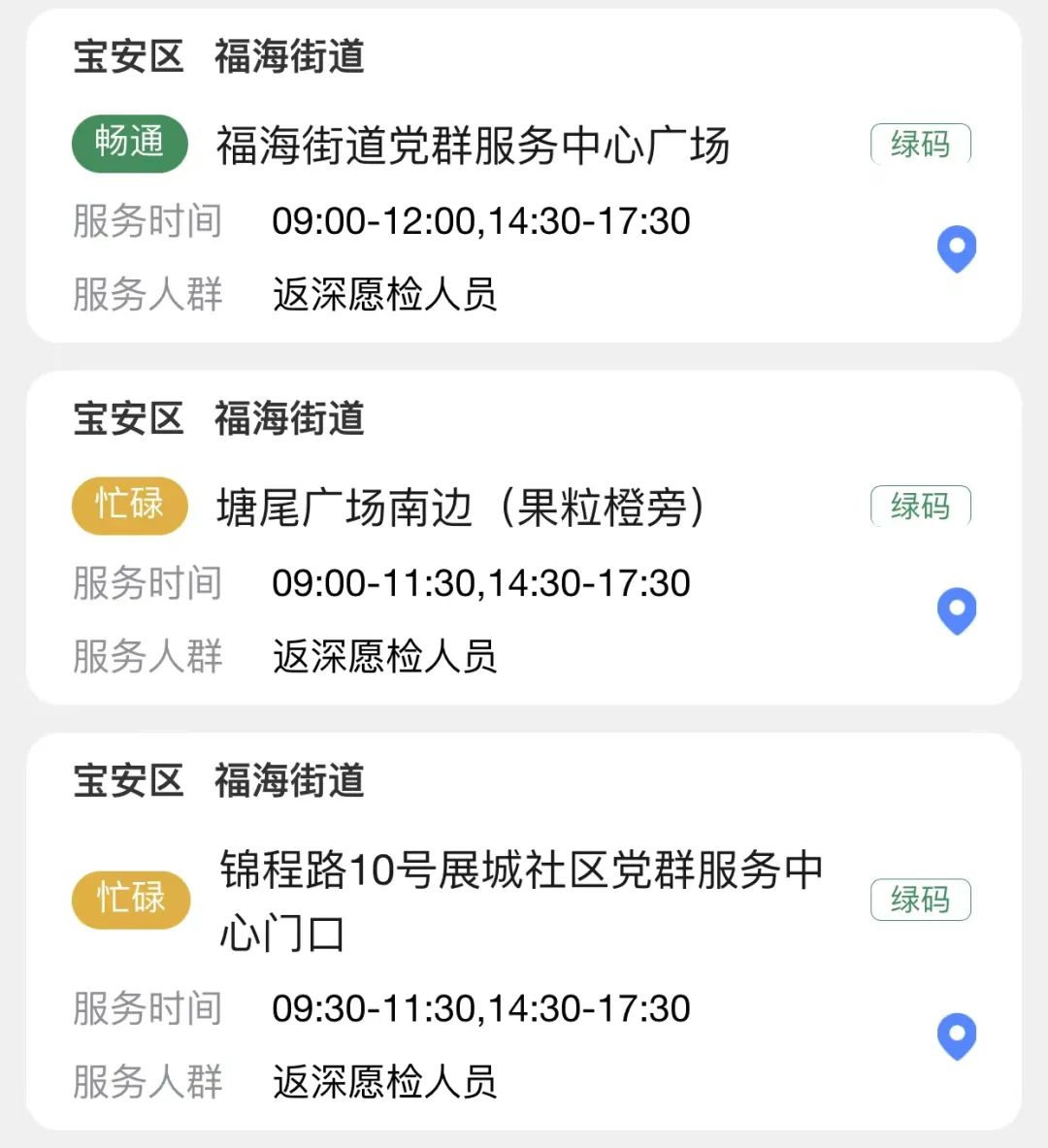
Task: Open map location for 福海街道党群服务中心广场
Action: click(956, 248)
